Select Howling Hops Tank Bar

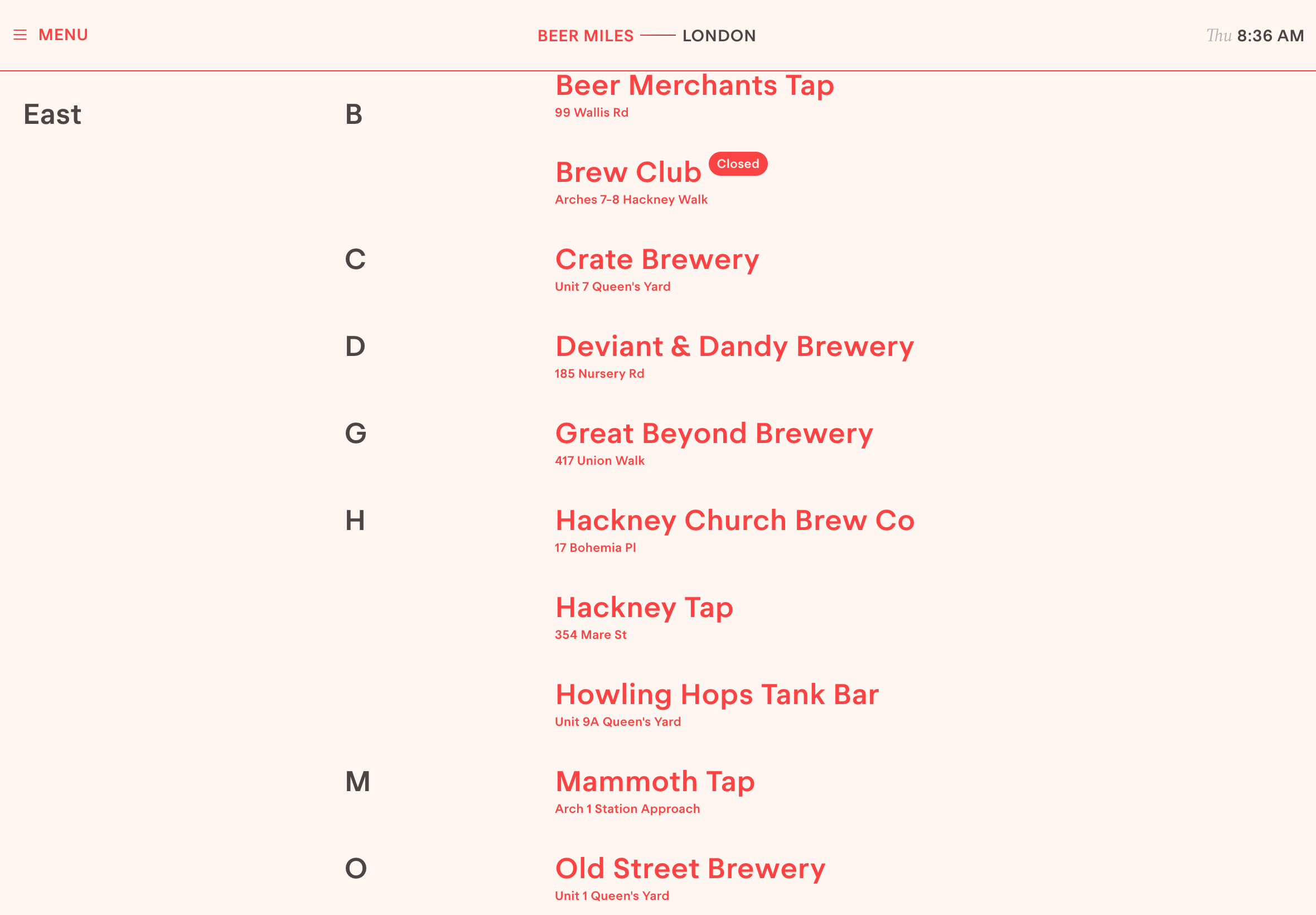tap(716, 695)
